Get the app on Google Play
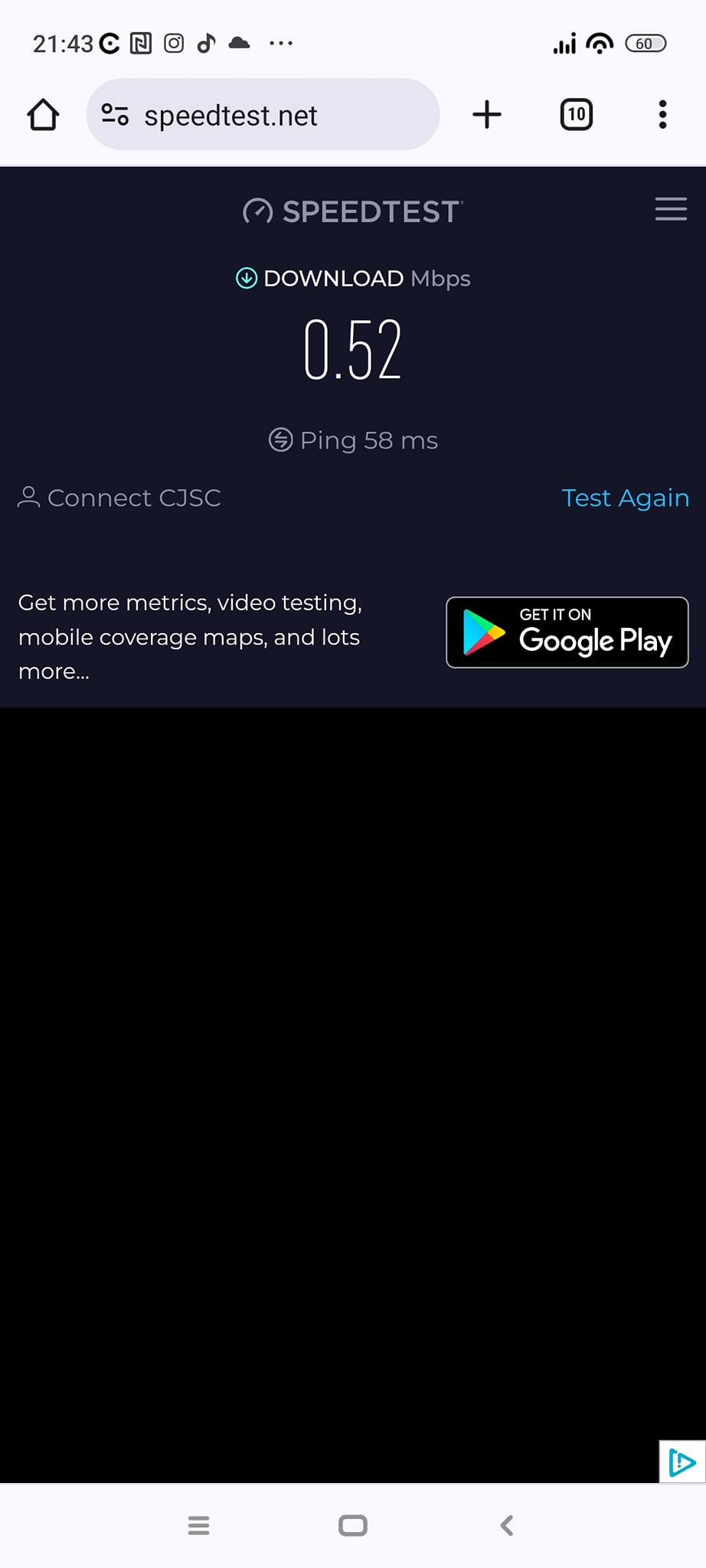 pos(567,632)
